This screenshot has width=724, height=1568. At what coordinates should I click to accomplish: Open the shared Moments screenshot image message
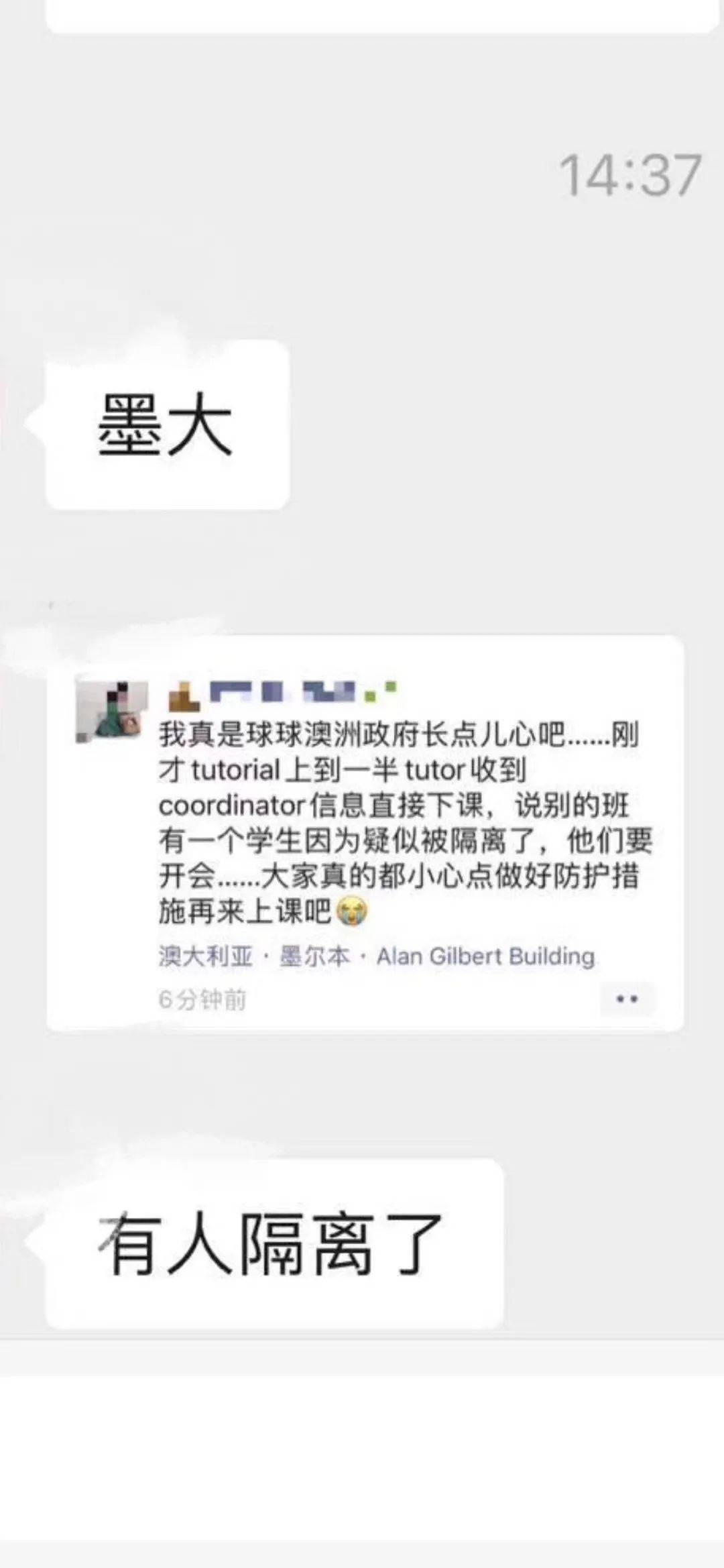point(365,833)
